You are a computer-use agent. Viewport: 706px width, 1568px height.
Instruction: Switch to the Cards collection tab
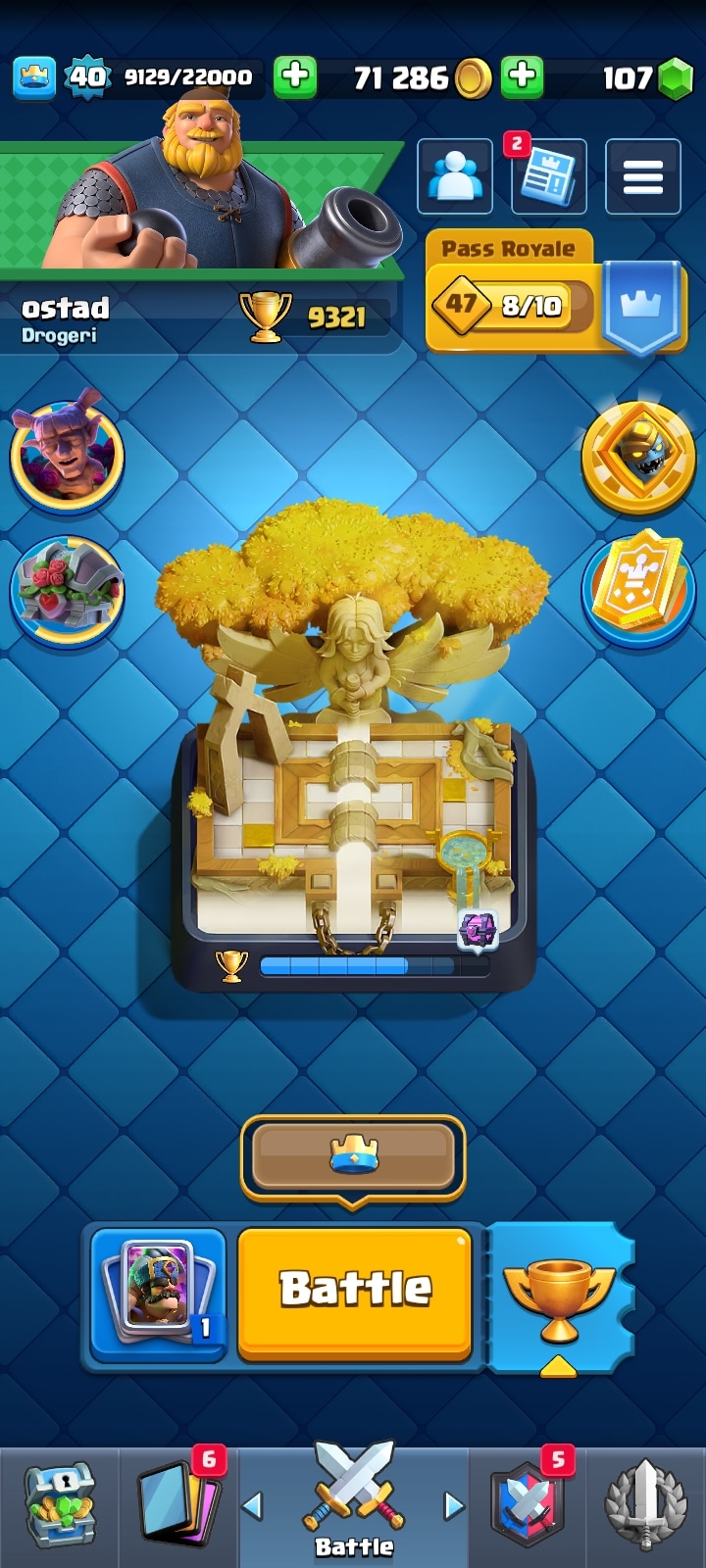coord(178,1507)
